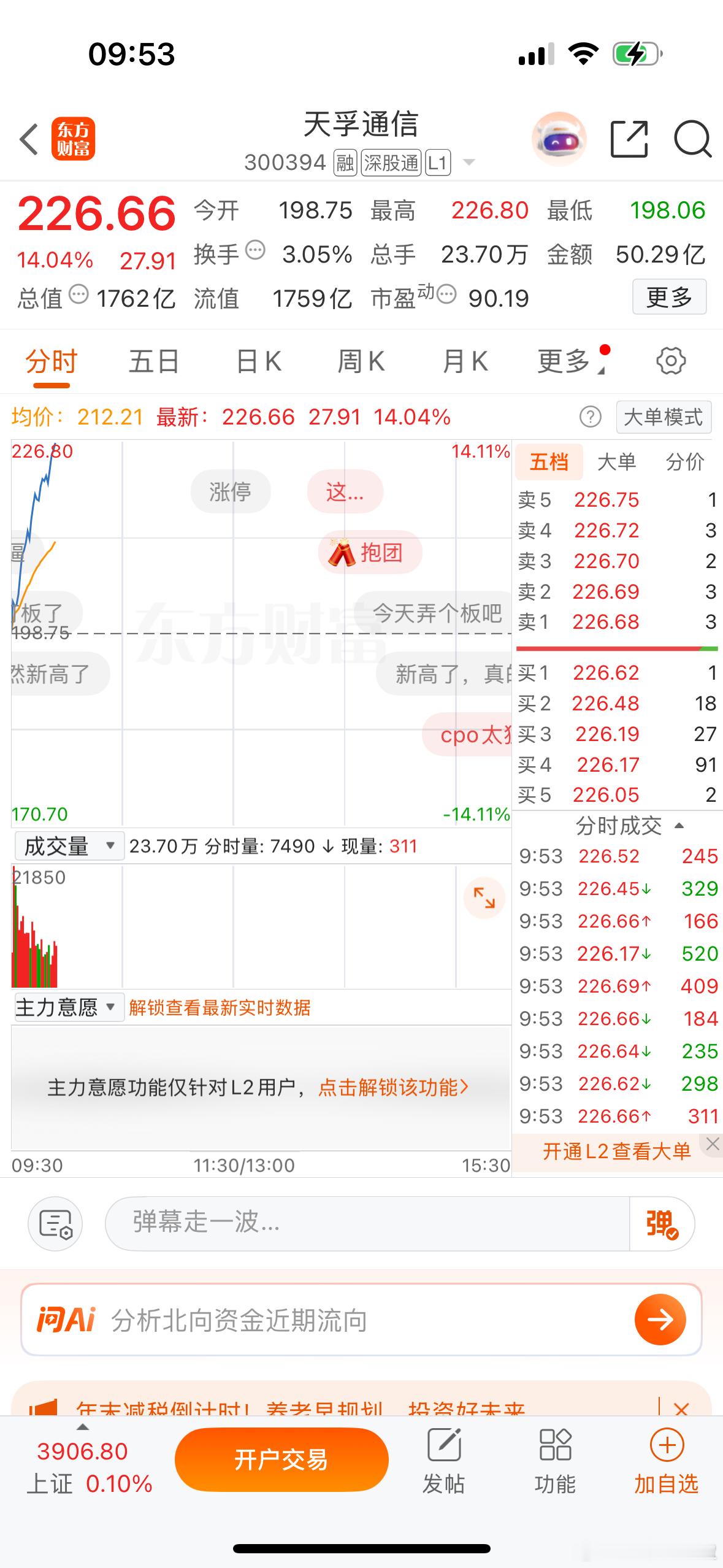This screenshot has width=723, height=1568.
Task: Tap the danmu settings icon beside input box
Action: (x=55, y=1223)
